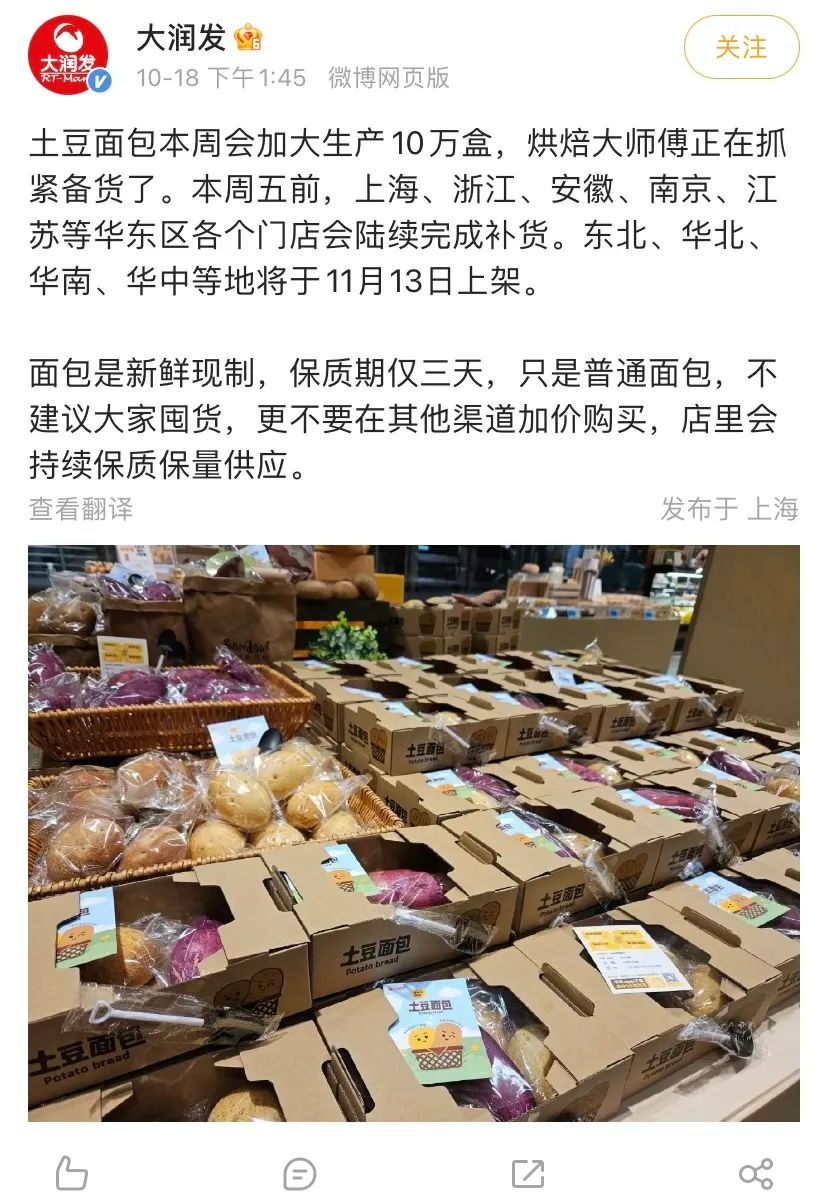Image resolution: width=828 pixels, height=1199 pixels.
Task: Like this post
Action: pos(71,1172)
